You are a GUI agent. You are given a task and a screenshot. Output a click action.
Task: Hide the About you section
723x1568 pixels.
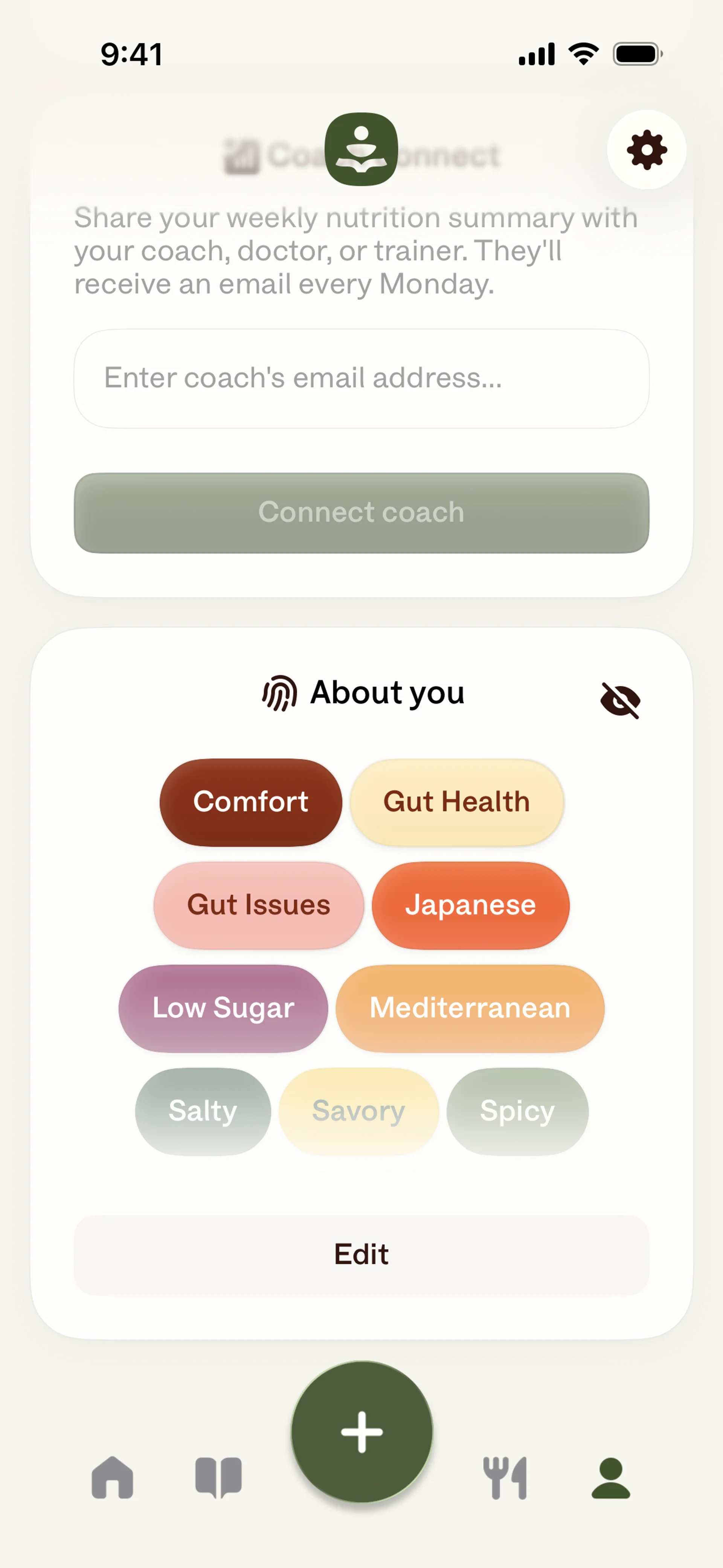tap(620, 700)
